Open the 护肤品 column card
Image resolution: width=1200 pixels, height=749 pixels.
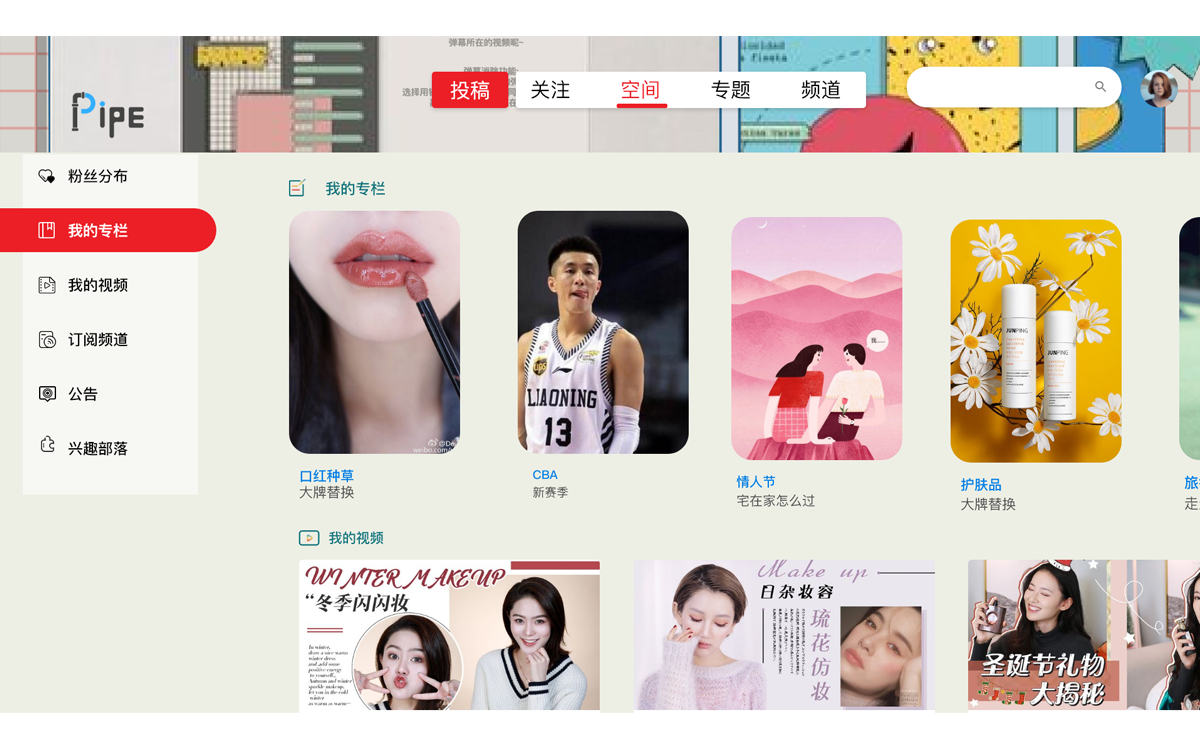[x=1035, y=341]
